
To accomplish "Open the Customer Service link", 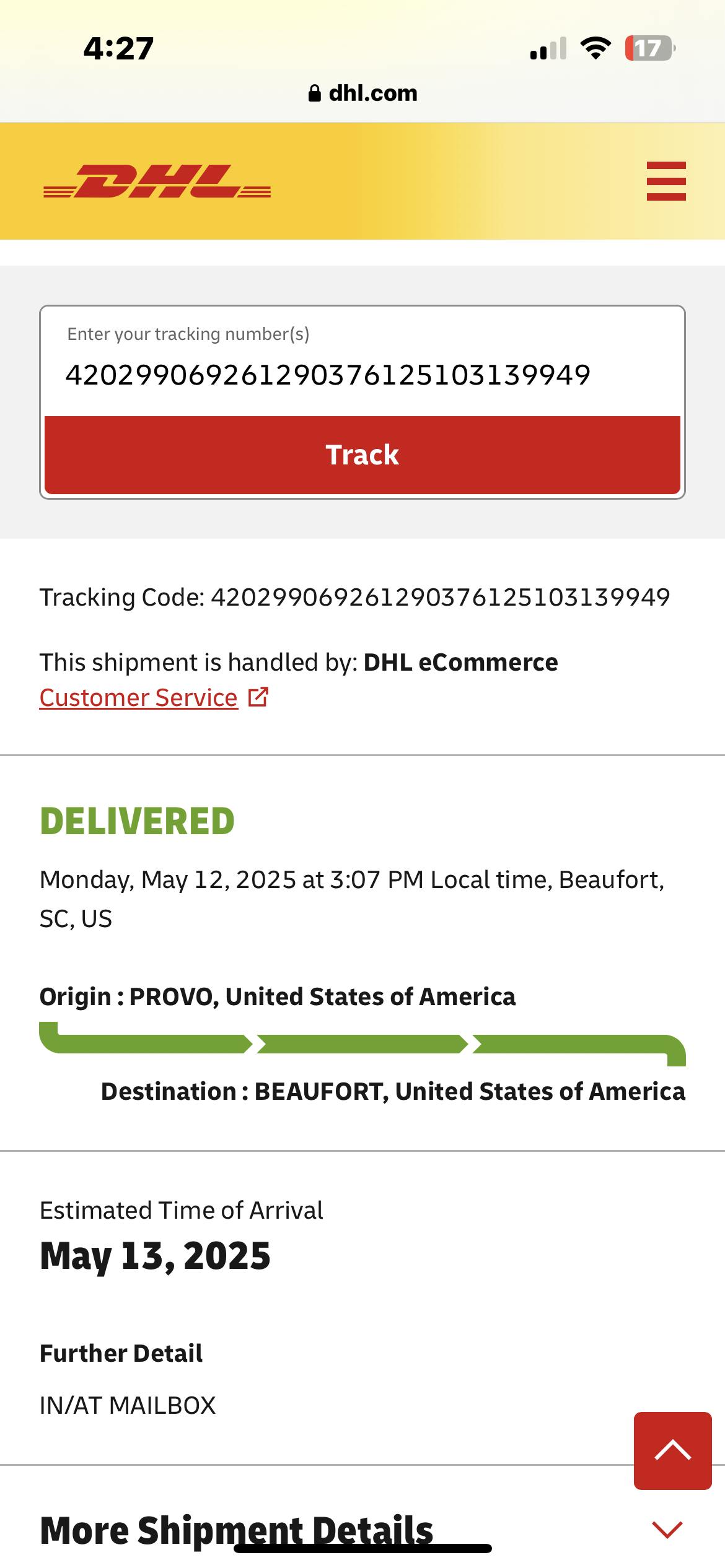I will (139, 698).
